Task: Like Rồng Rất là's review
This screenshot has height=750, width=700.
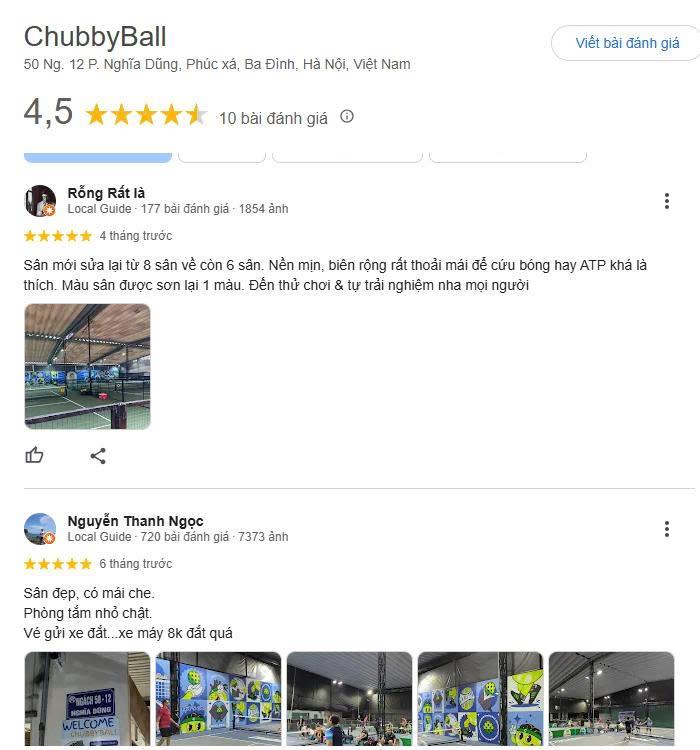Action: [x=35, y=456]
